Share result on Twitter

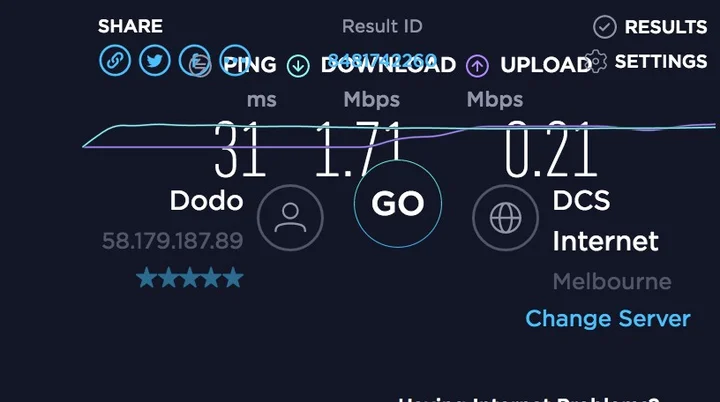coord(154,61)
